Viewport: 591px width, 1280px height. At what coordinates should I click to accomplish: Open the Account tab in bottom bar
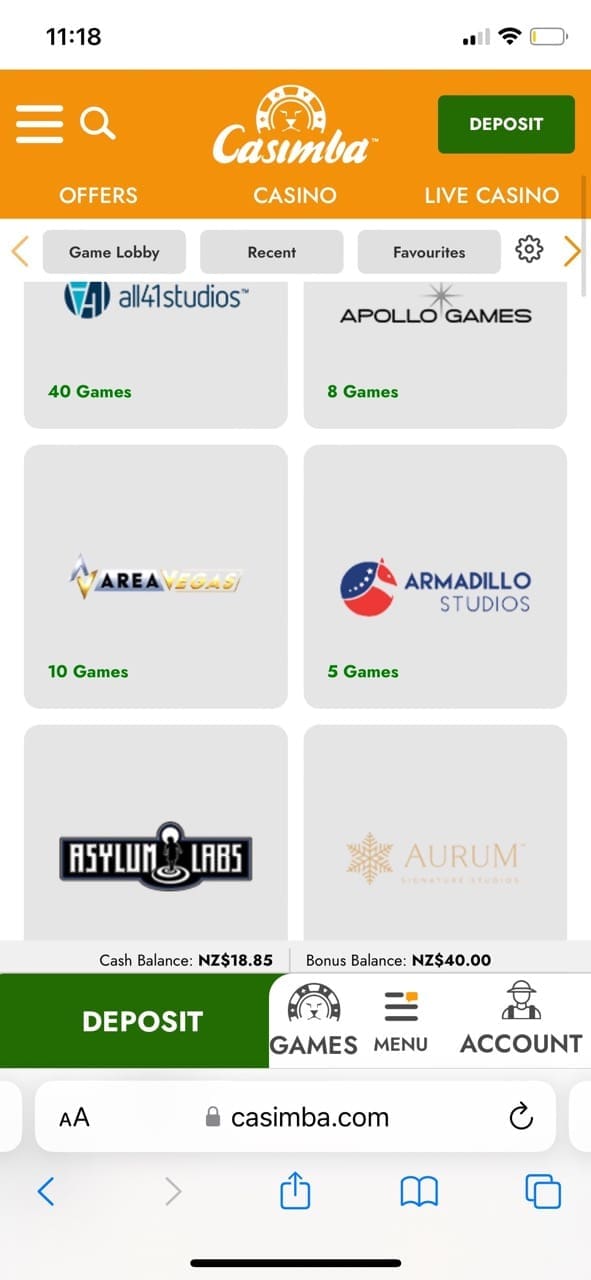520,1019
